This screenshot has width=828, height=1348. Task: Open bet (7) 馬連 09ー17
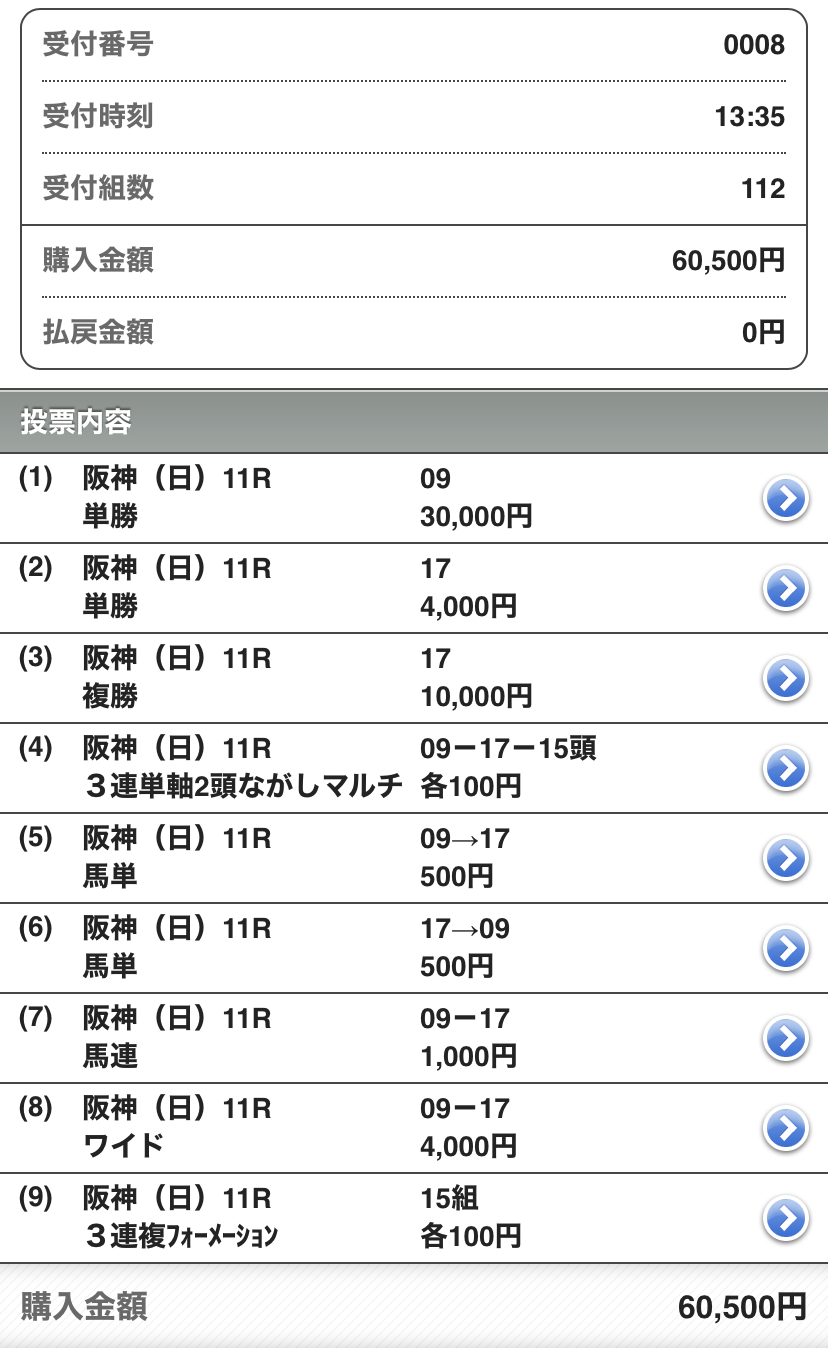click(x=786, y=1038)
